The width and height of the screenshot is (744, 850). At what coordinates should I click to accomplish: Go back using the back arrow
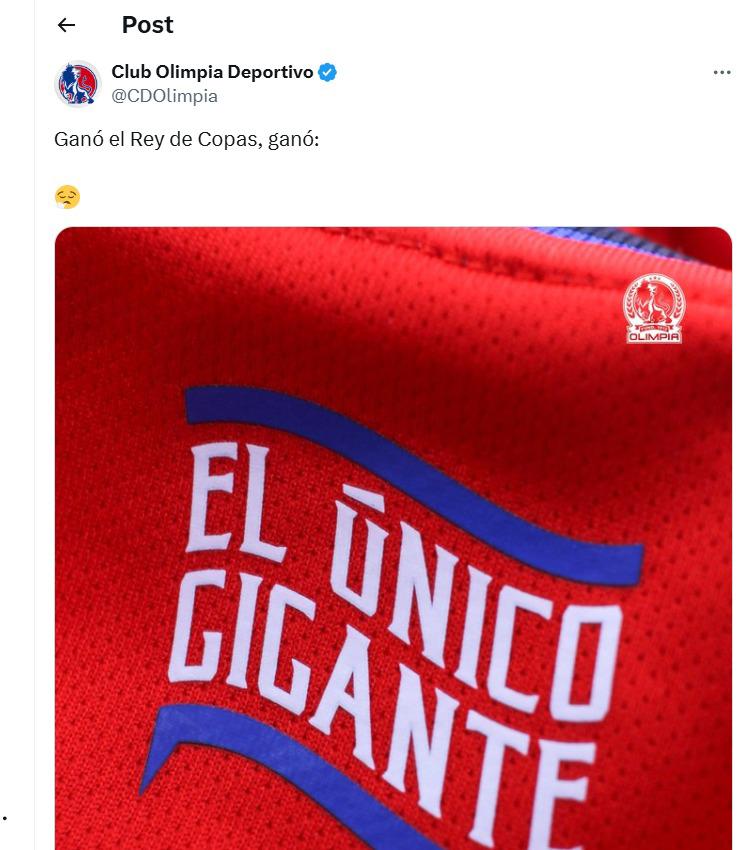tap(66, 25)
